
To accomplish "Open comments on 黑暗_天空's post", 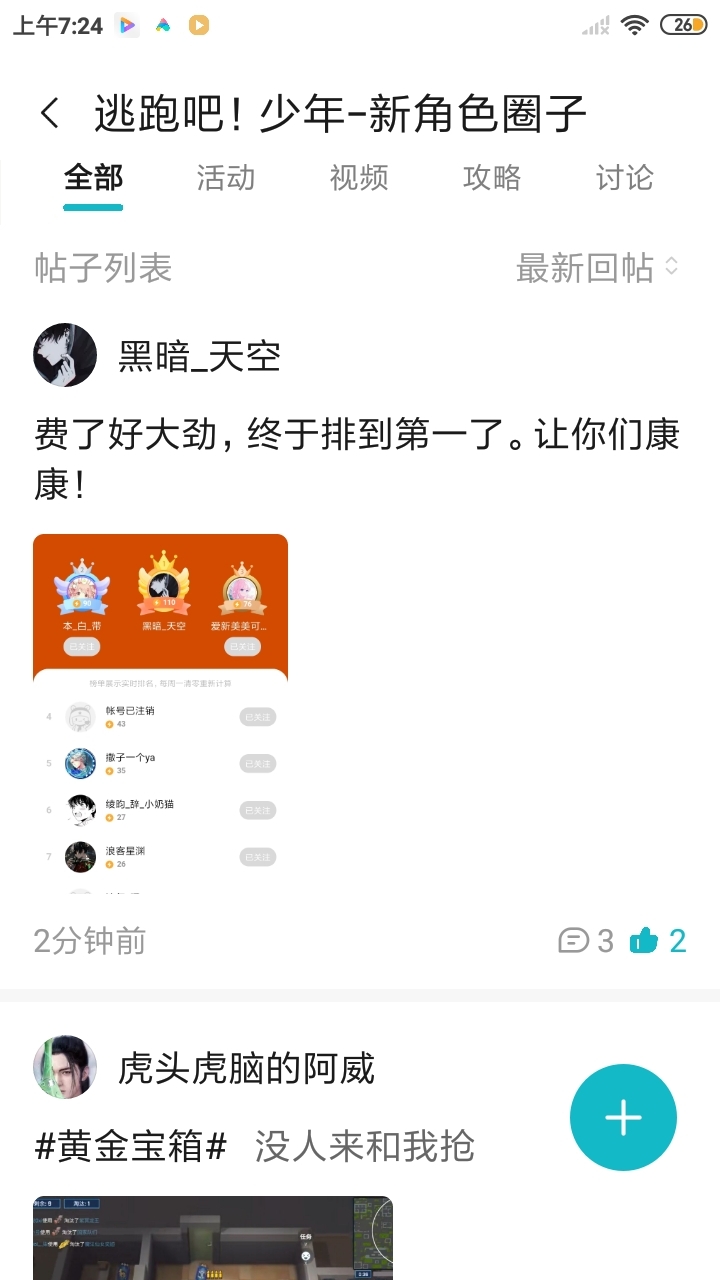I will (586, 941).
